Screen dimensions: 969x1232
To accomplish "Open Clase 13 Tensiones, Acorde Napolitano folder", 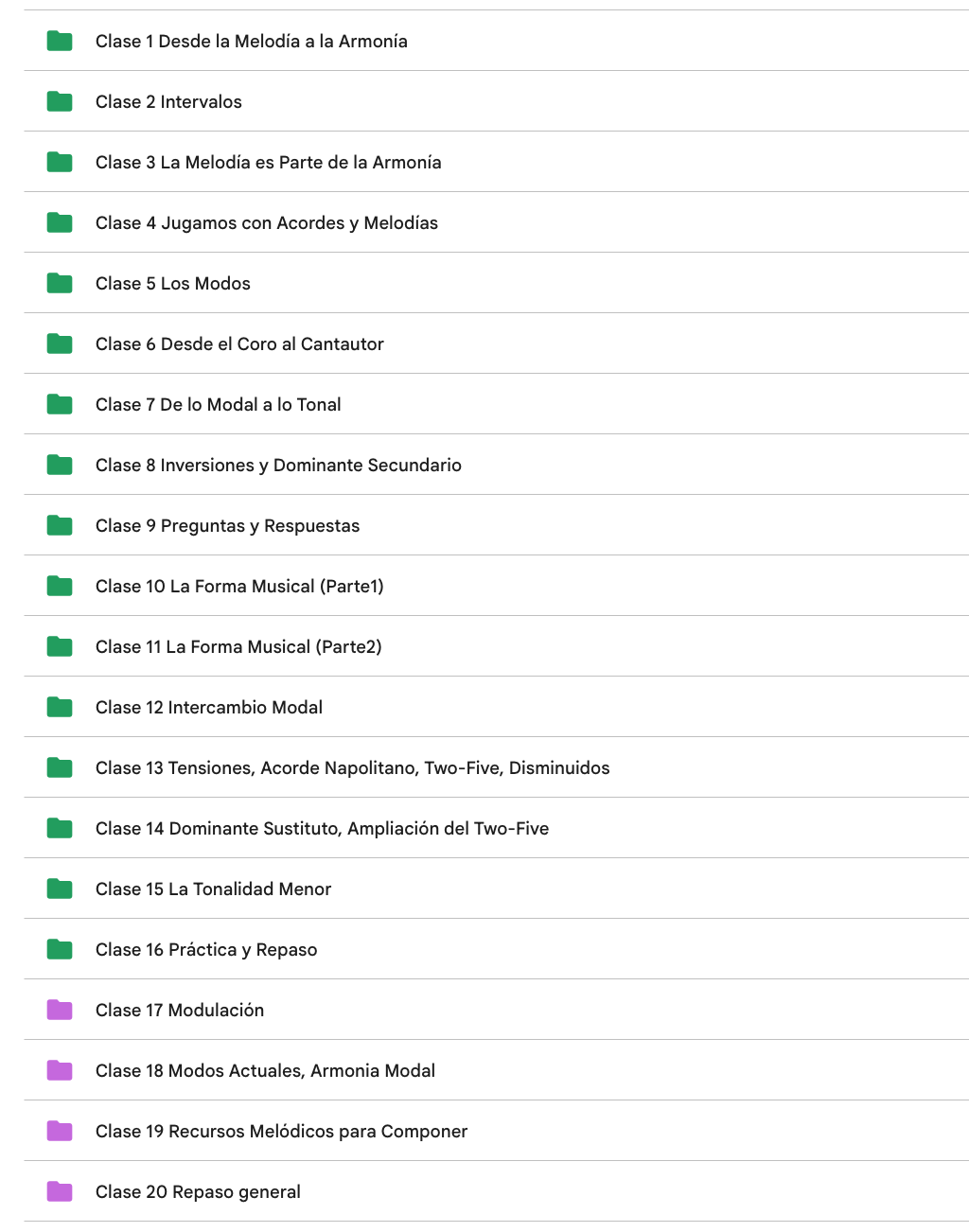I will coord(352,767).
